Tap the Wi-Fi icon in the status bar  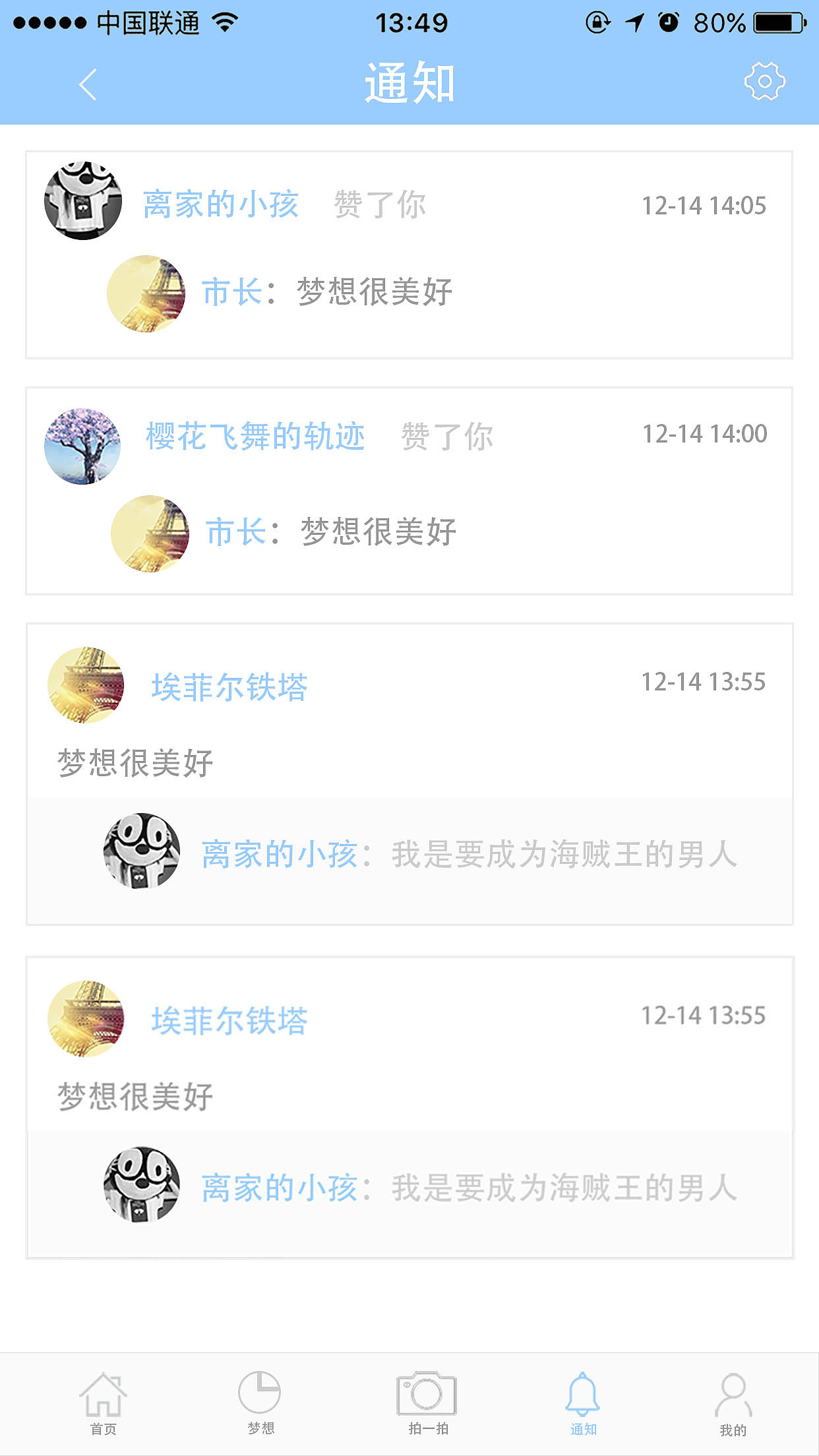pyautogui.click(x=224, y=21)
